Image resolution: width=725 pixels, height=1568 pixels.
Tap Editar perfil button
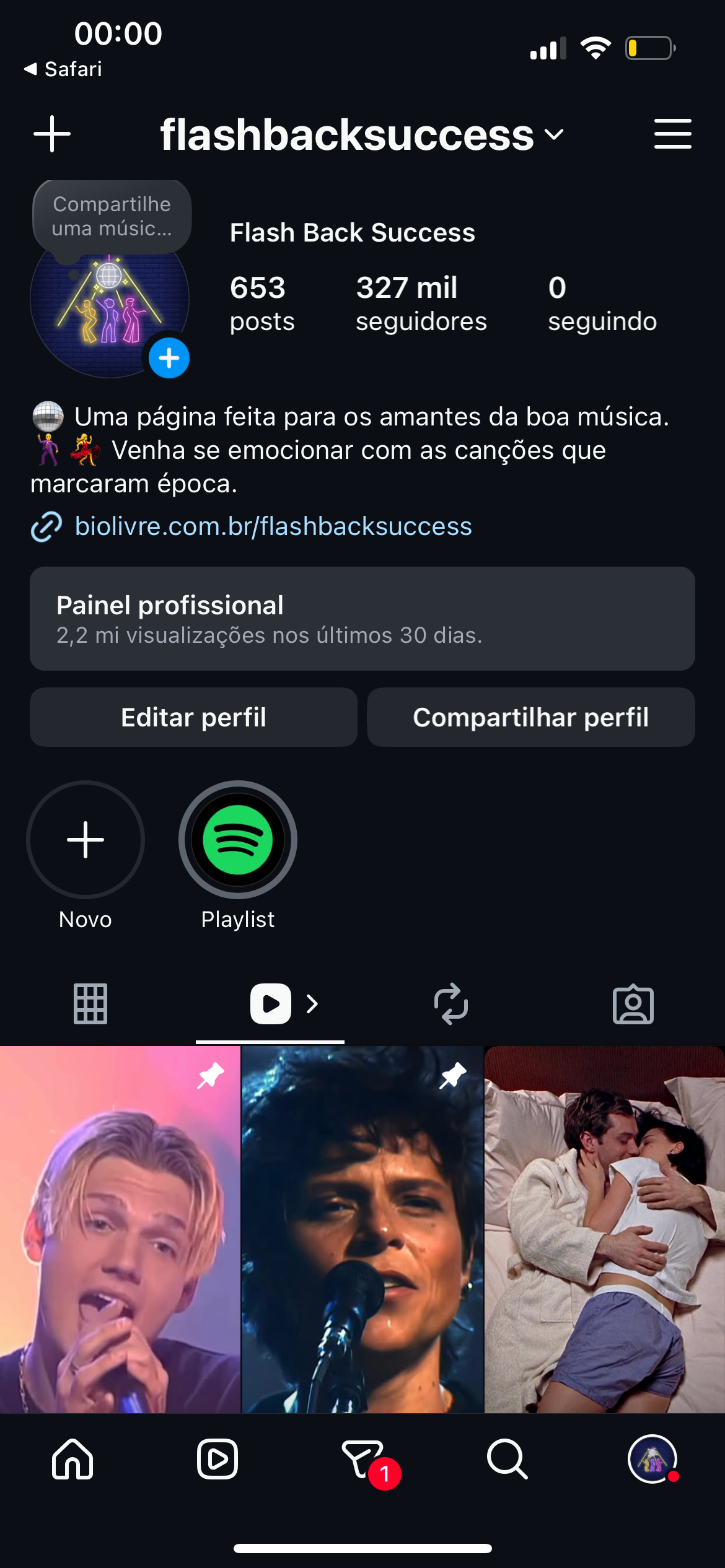point(193,717)
